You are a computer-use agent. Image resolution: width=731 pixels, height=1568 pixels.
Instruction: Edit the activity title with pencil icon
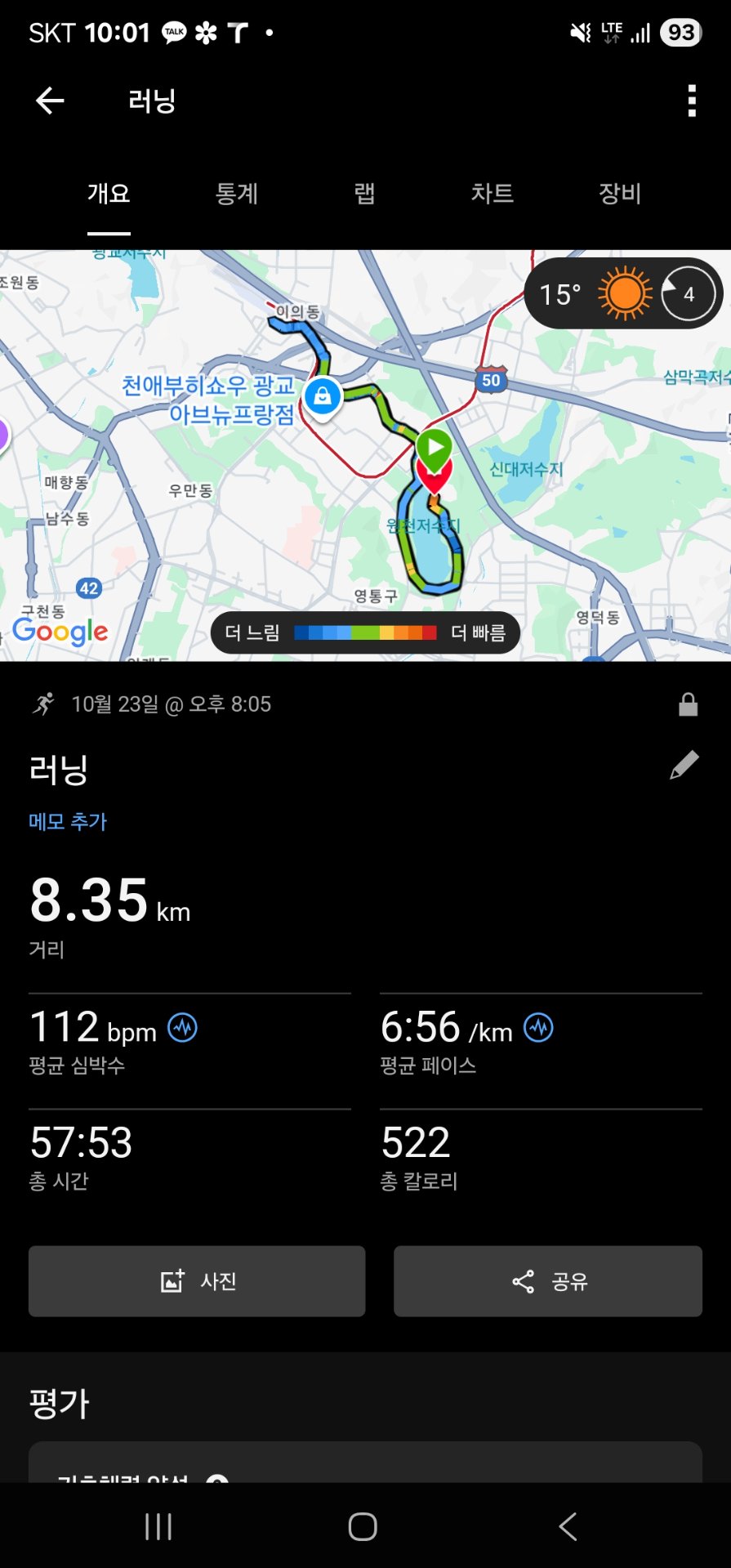pos(684,765)
